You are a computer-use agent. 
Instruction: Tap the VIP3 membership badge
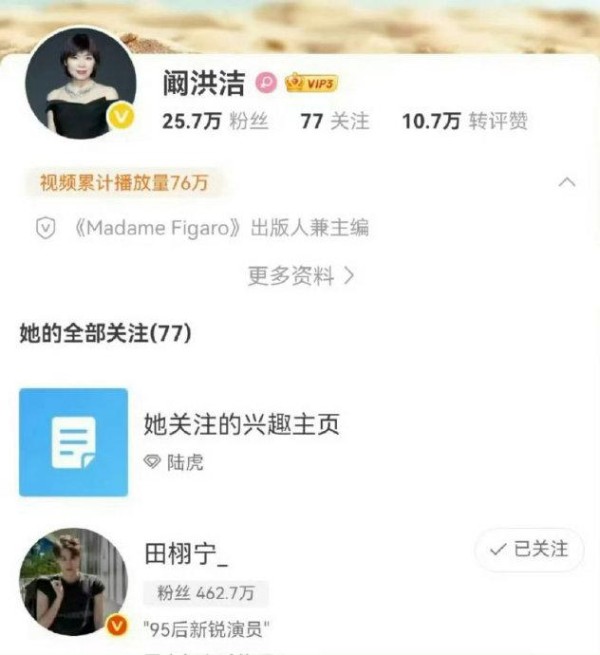(311, 83)
